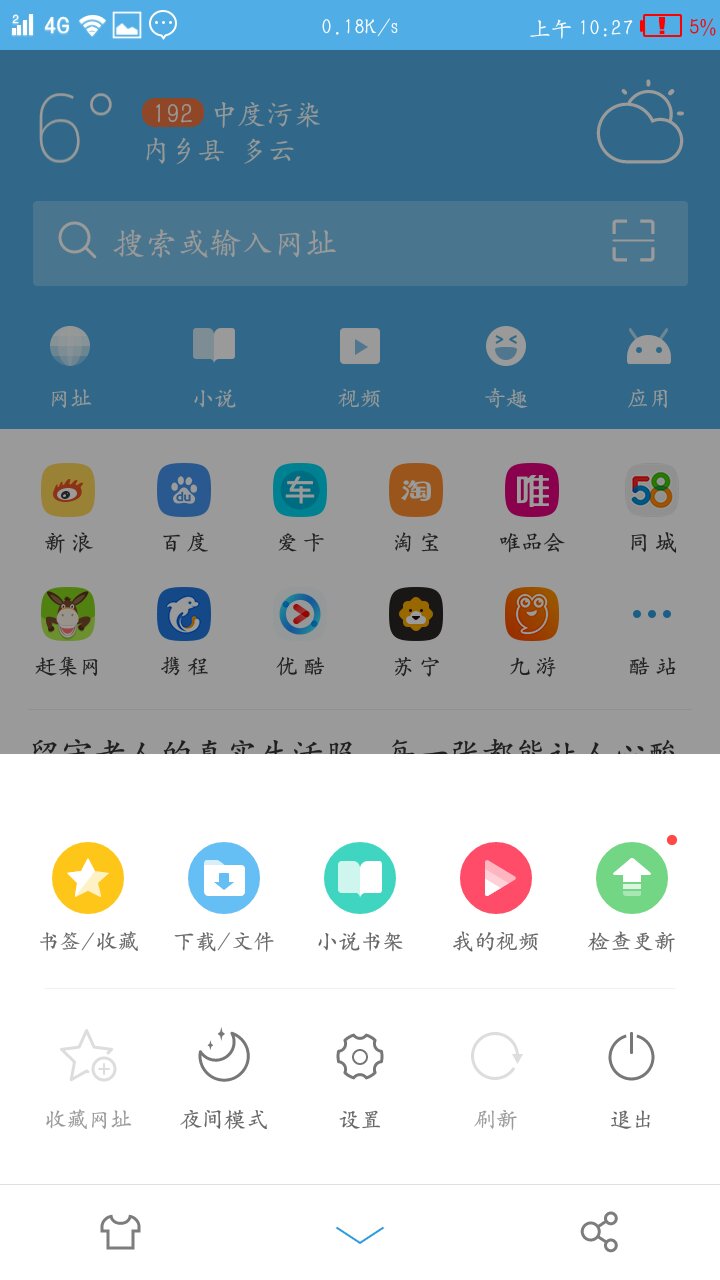
Task: Open the skin/theme shirt icon
Action: click(x=120, y=1232)
